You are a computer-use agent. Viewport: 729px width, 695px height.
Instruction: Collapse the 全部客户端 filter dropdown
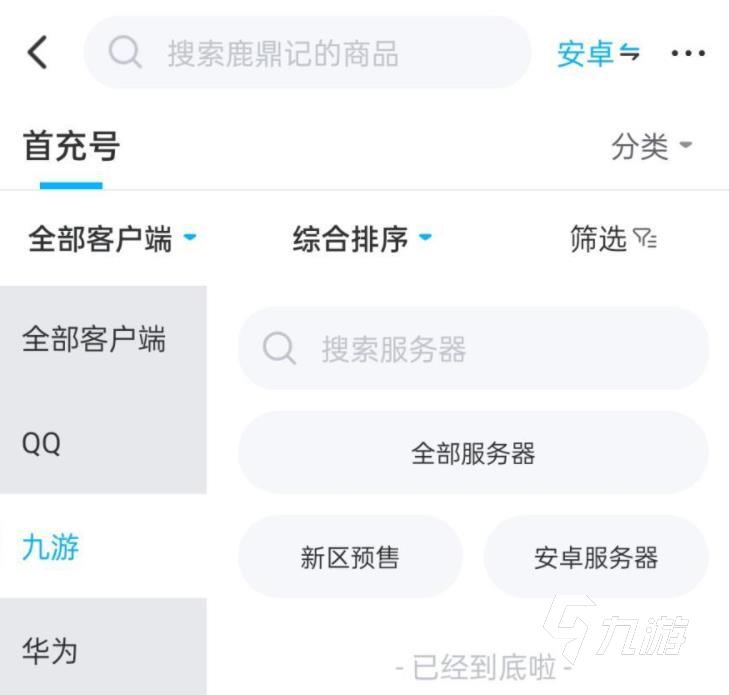click(112, 239)
